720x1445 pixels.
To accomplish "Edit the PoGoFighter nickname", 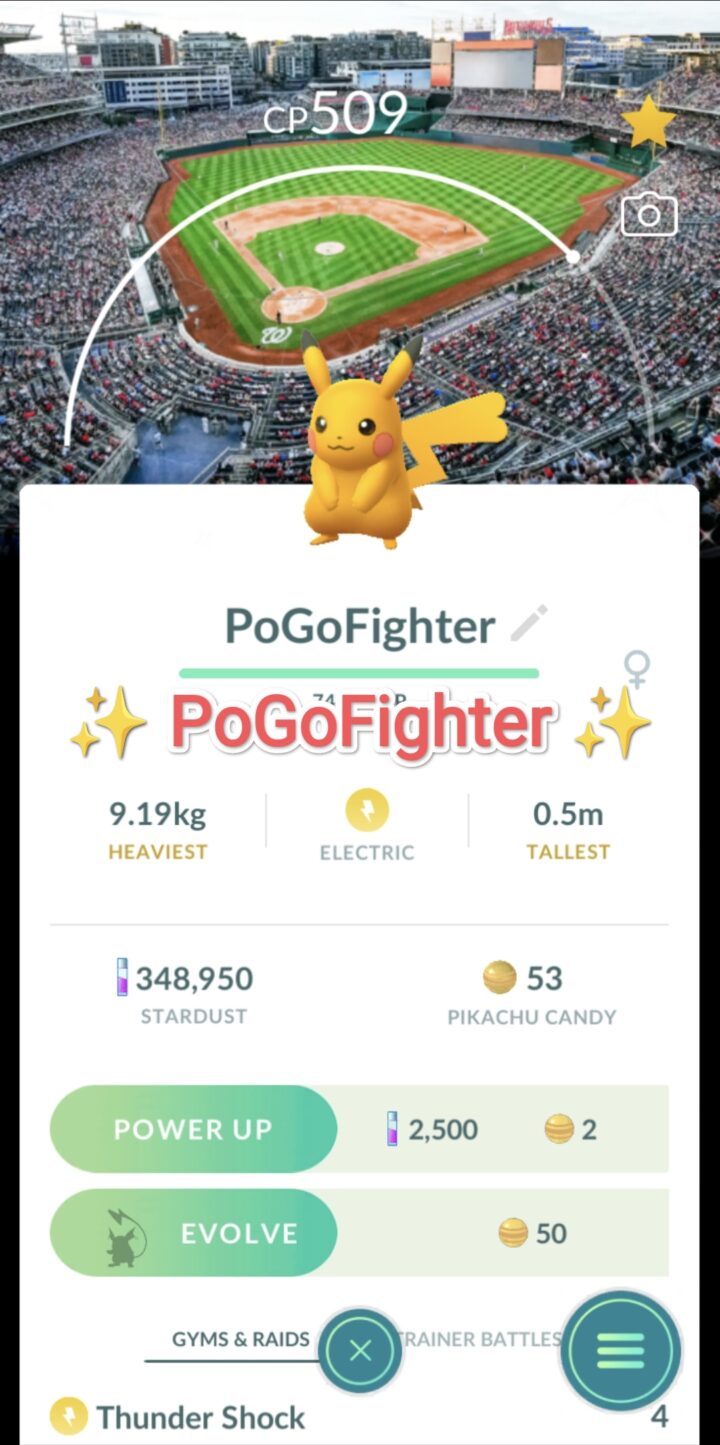I will coord(529,624).
